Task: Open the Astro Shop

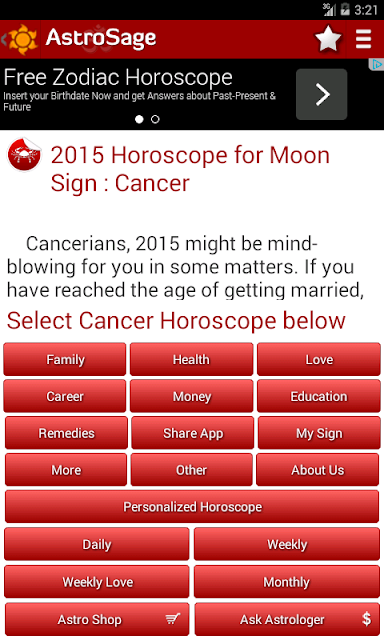Action: tap(97, 619)
